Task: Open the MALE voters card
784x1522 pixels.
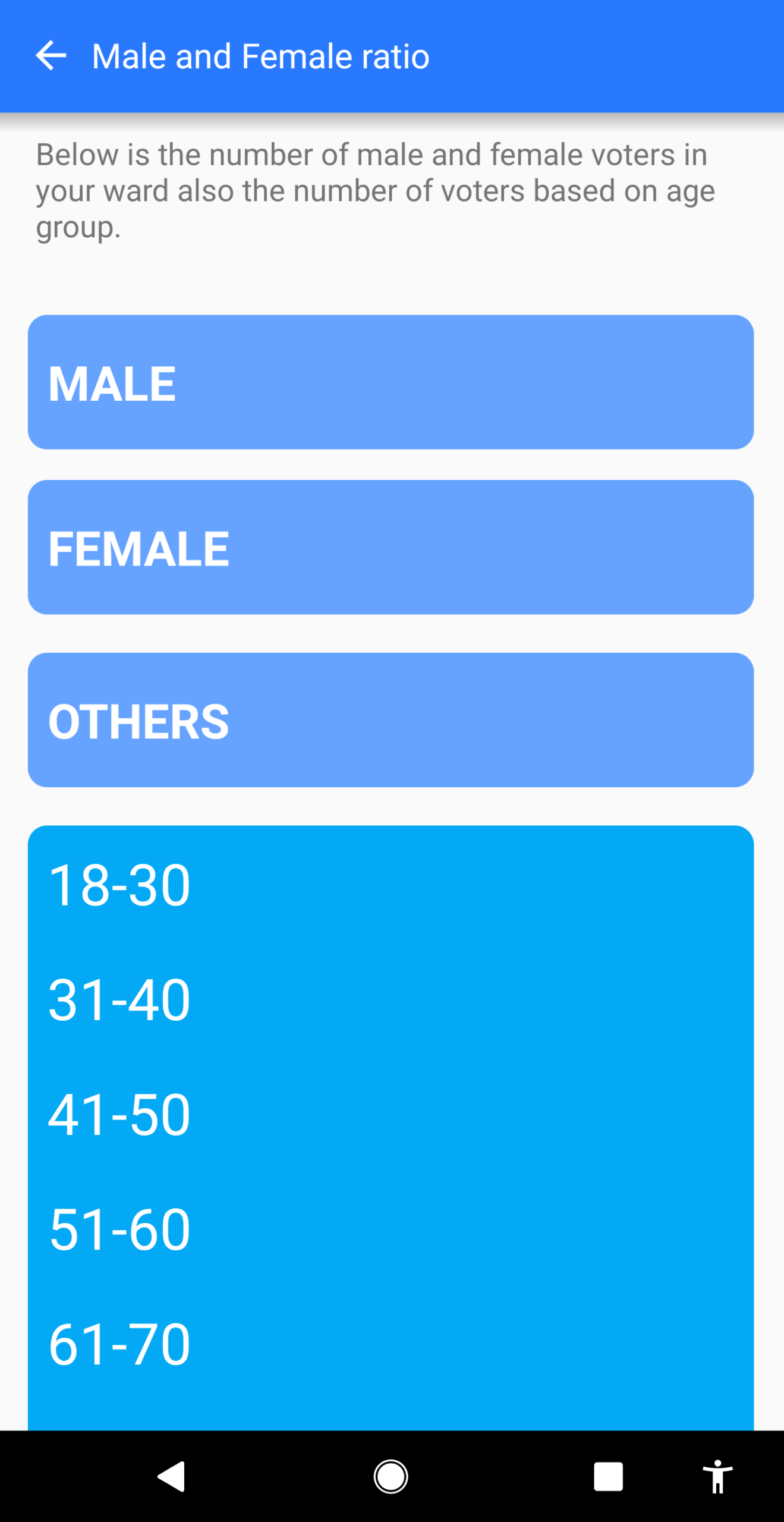Action: (x=391, y=382)
